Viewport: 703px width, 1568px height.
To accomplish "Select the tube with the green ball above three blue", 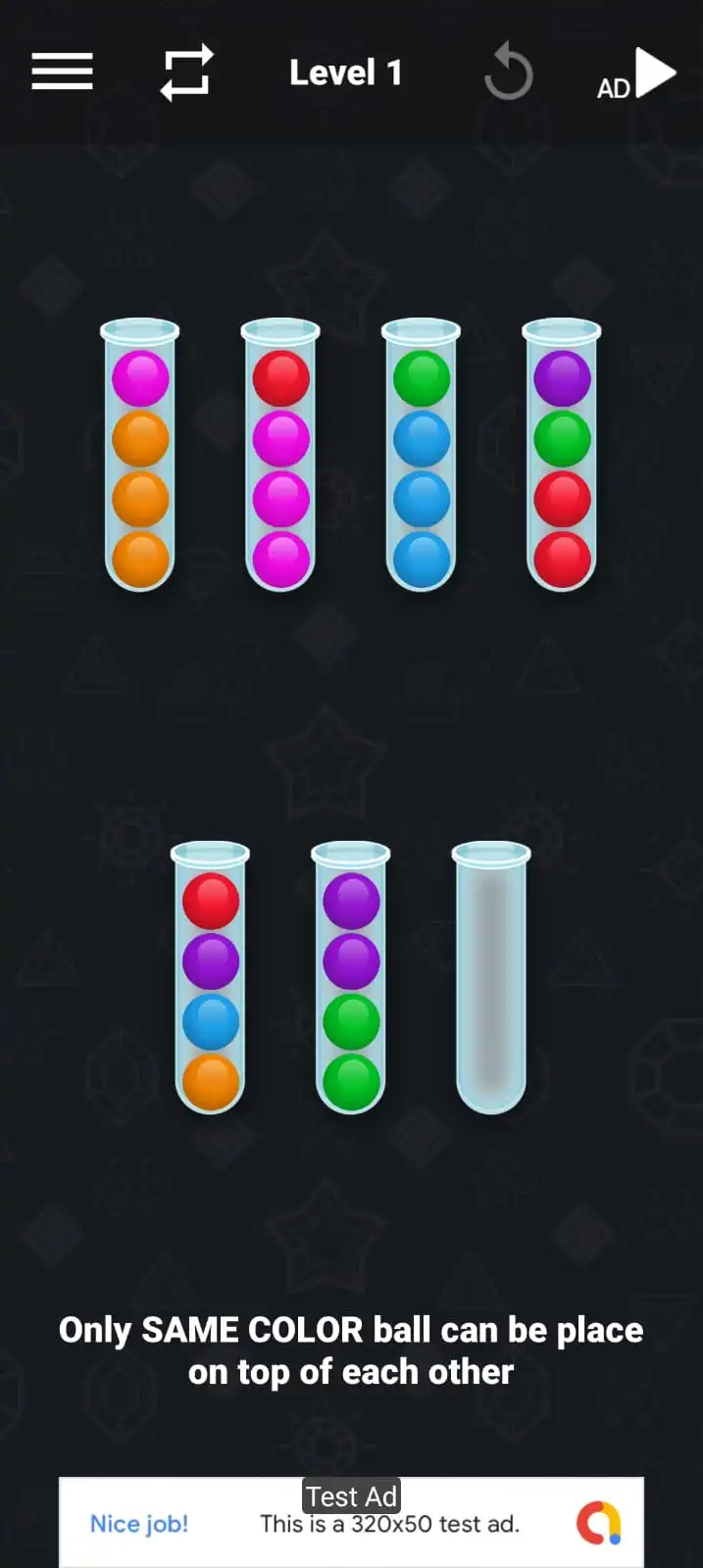I will (x=422, y=456).
